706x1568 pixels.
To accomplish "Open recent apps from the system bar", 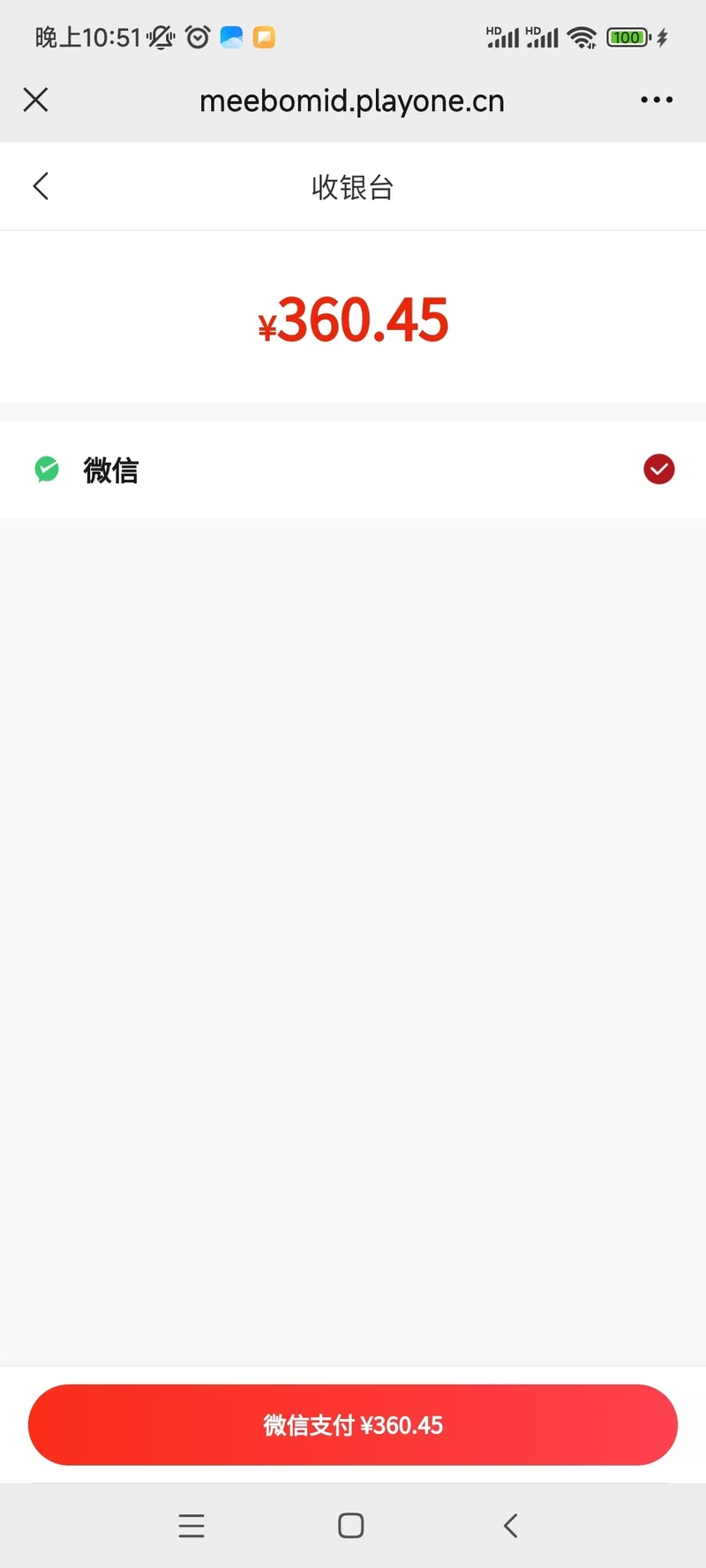I will click(x=192, y=1526).
